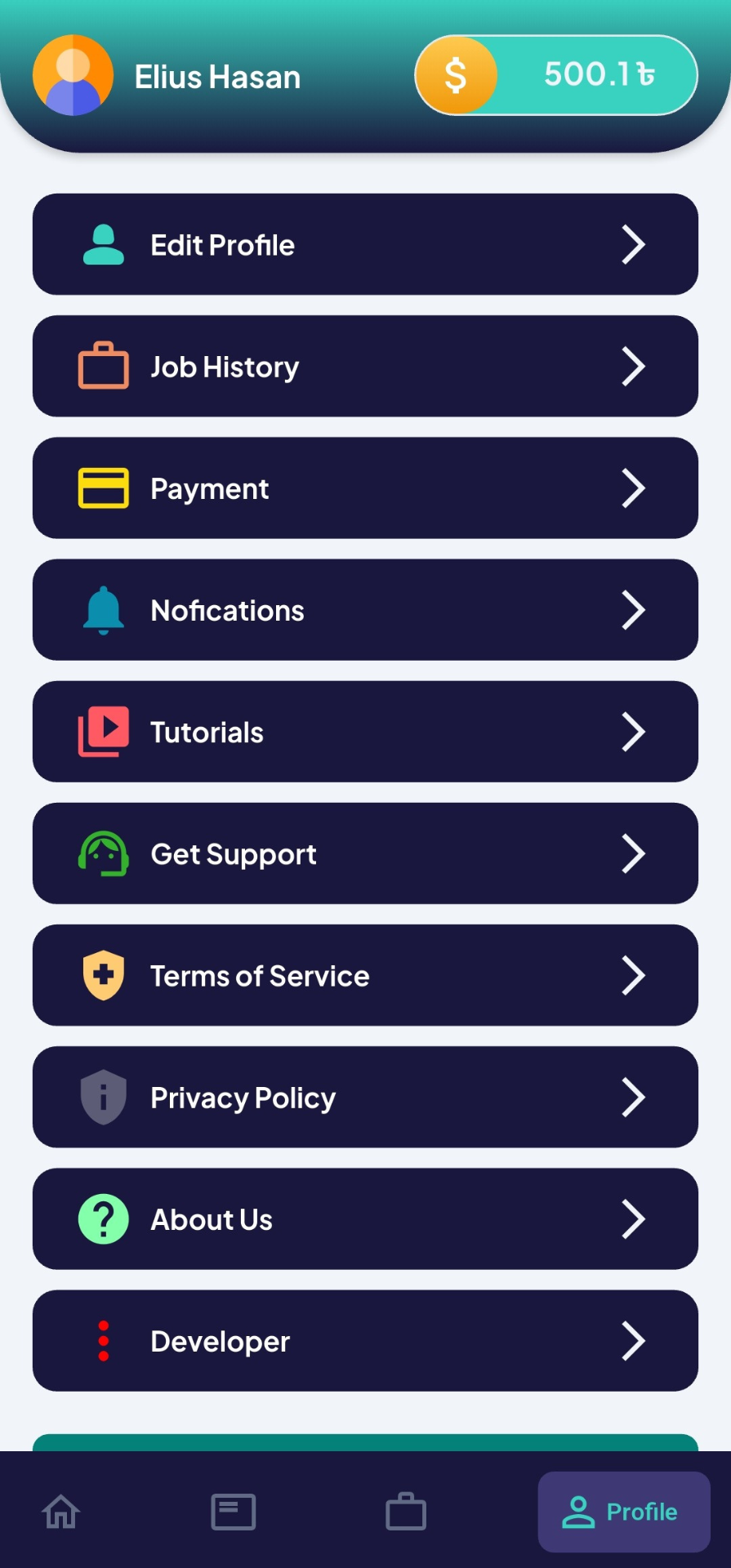The height and width of the screenshot is (1568, 731).
Task: Switch to the home tab
Action: click(x=61, y=1512)
